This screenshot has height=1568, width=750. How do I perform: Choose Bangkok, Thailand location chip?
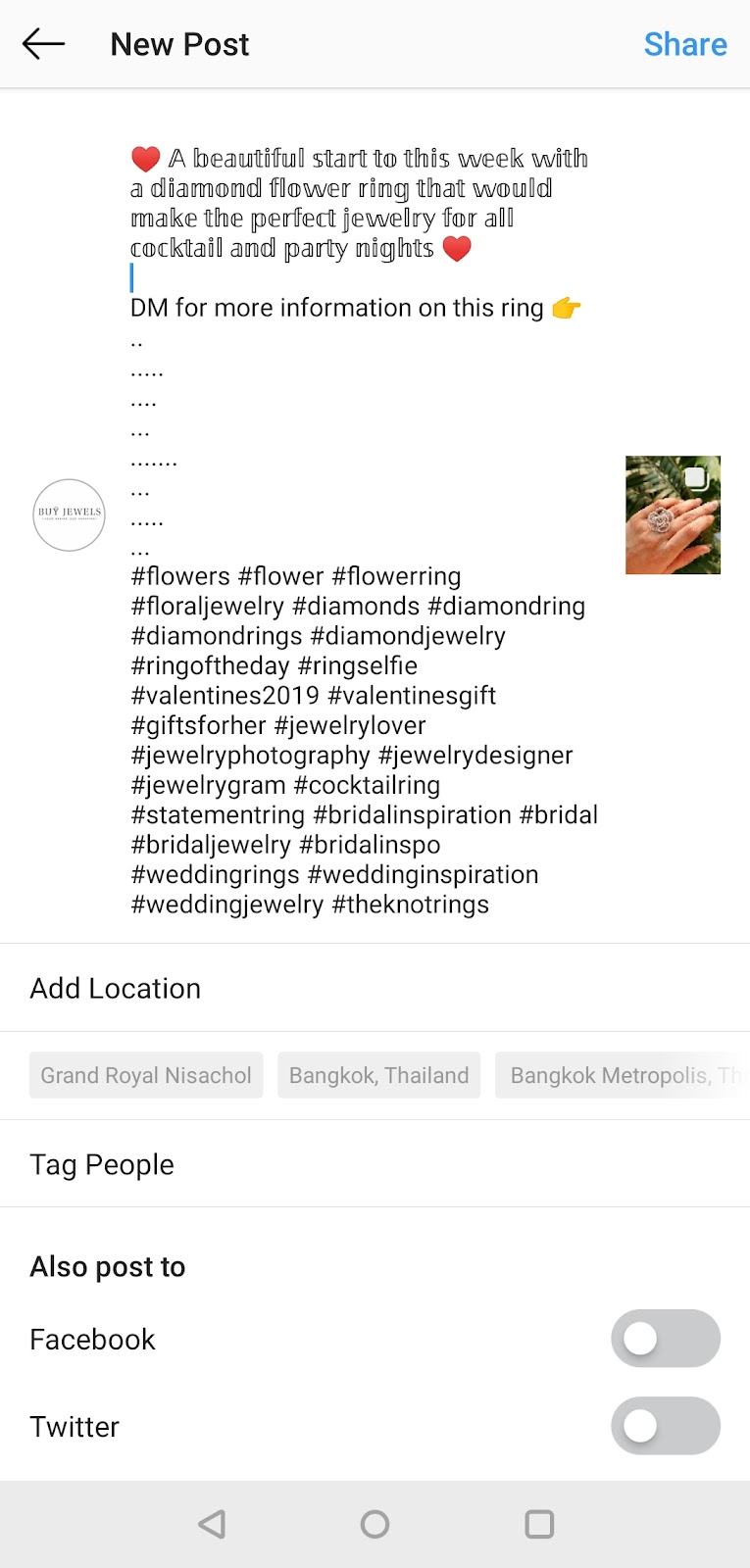coord(378,1075)
